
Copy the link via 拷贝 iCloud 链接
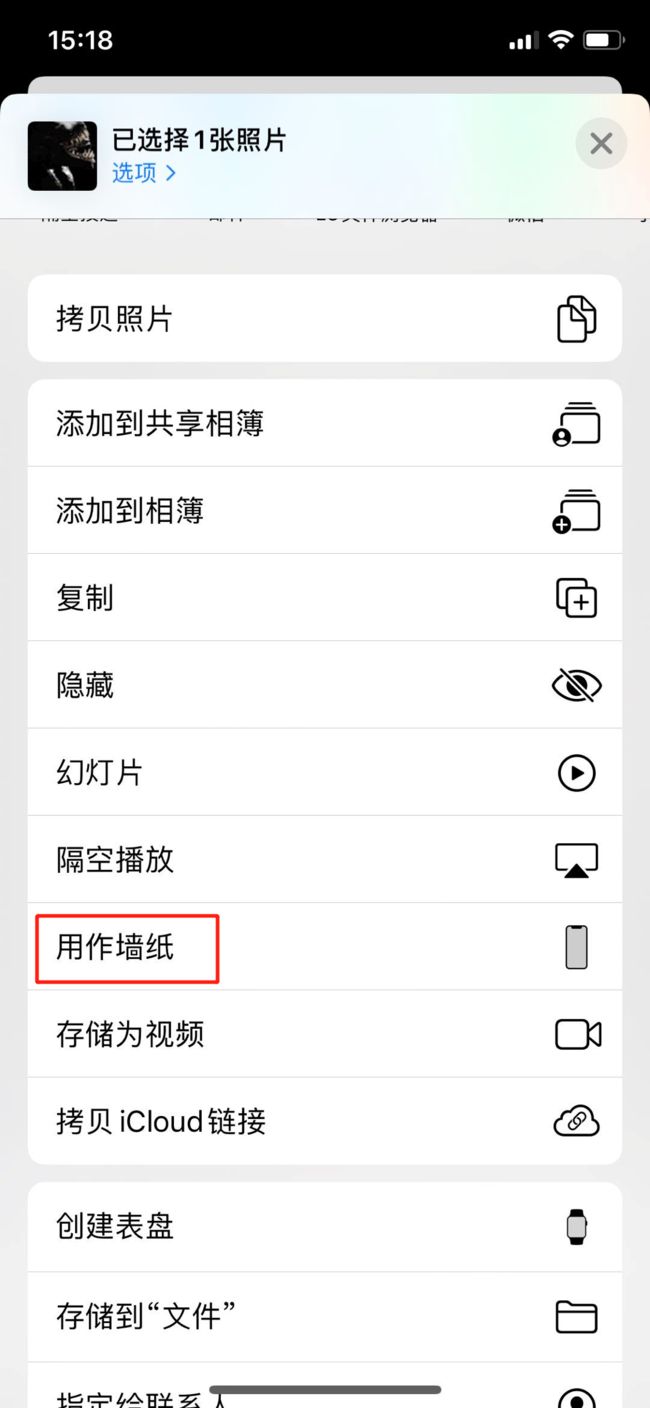(x=325, y=1121)
